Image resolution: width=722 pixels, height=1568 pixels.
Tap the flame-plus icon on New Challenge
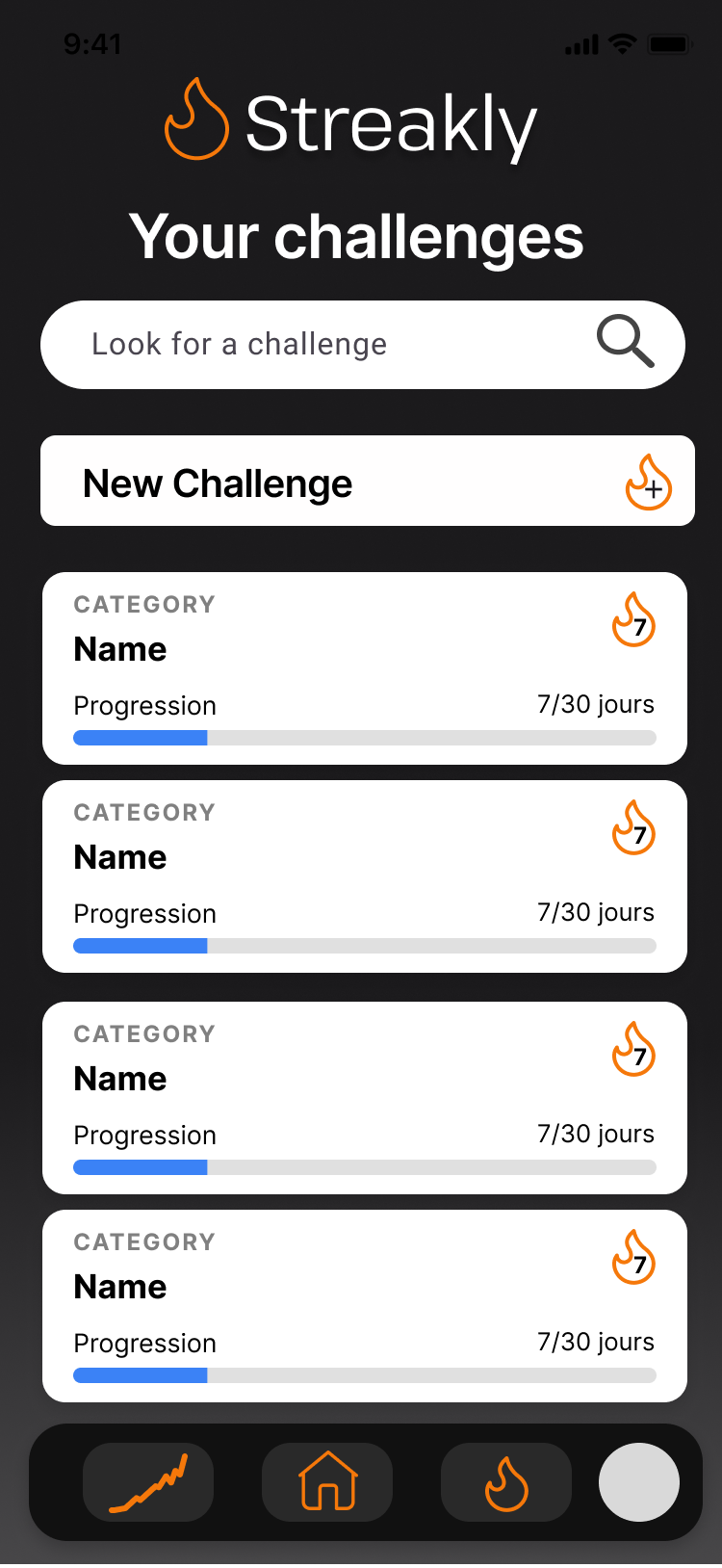(648, 483)
